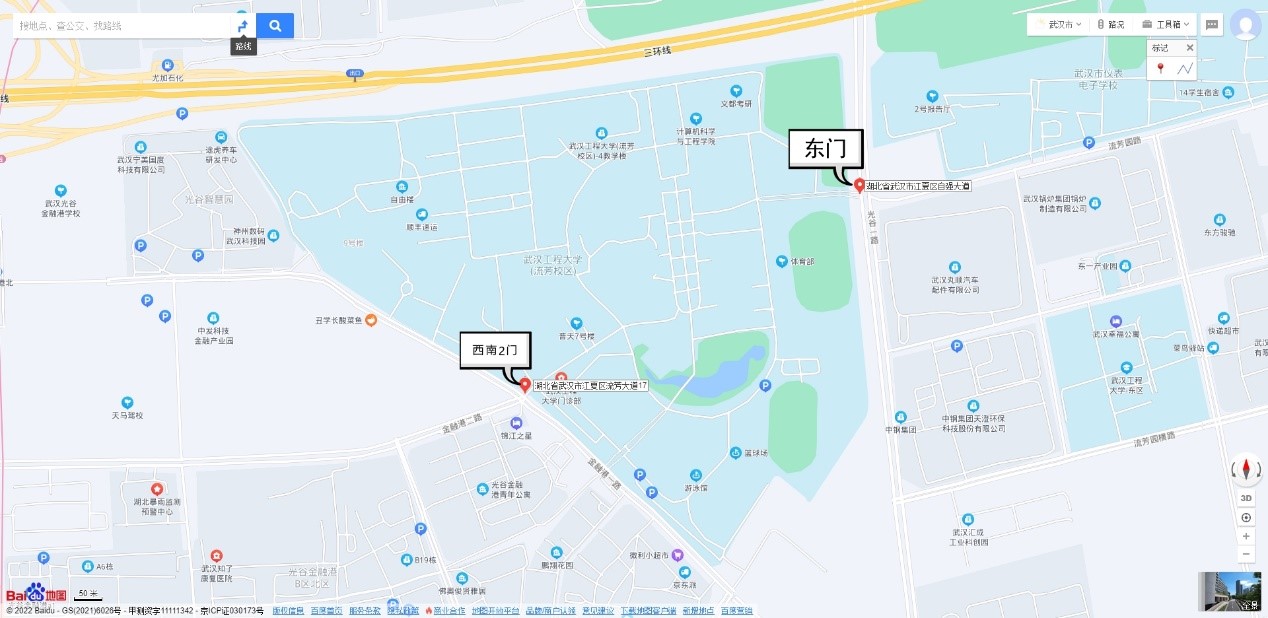Expand the 工具箱 toolbox menu
1268x618 pixels.
[1167, 25]
